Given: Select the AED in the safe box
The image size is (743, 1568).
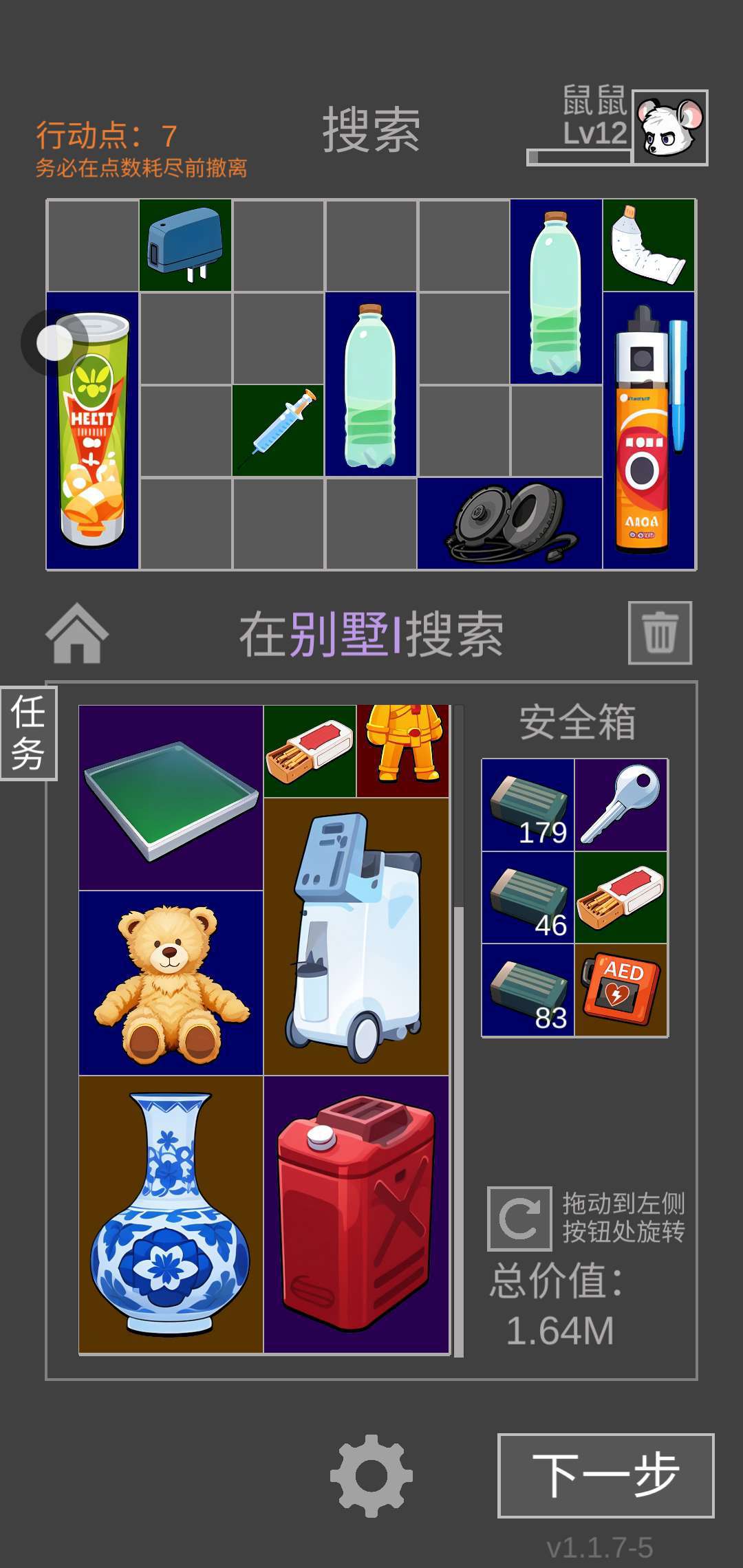Looking at the screenshot, I should tap(621, 990).
